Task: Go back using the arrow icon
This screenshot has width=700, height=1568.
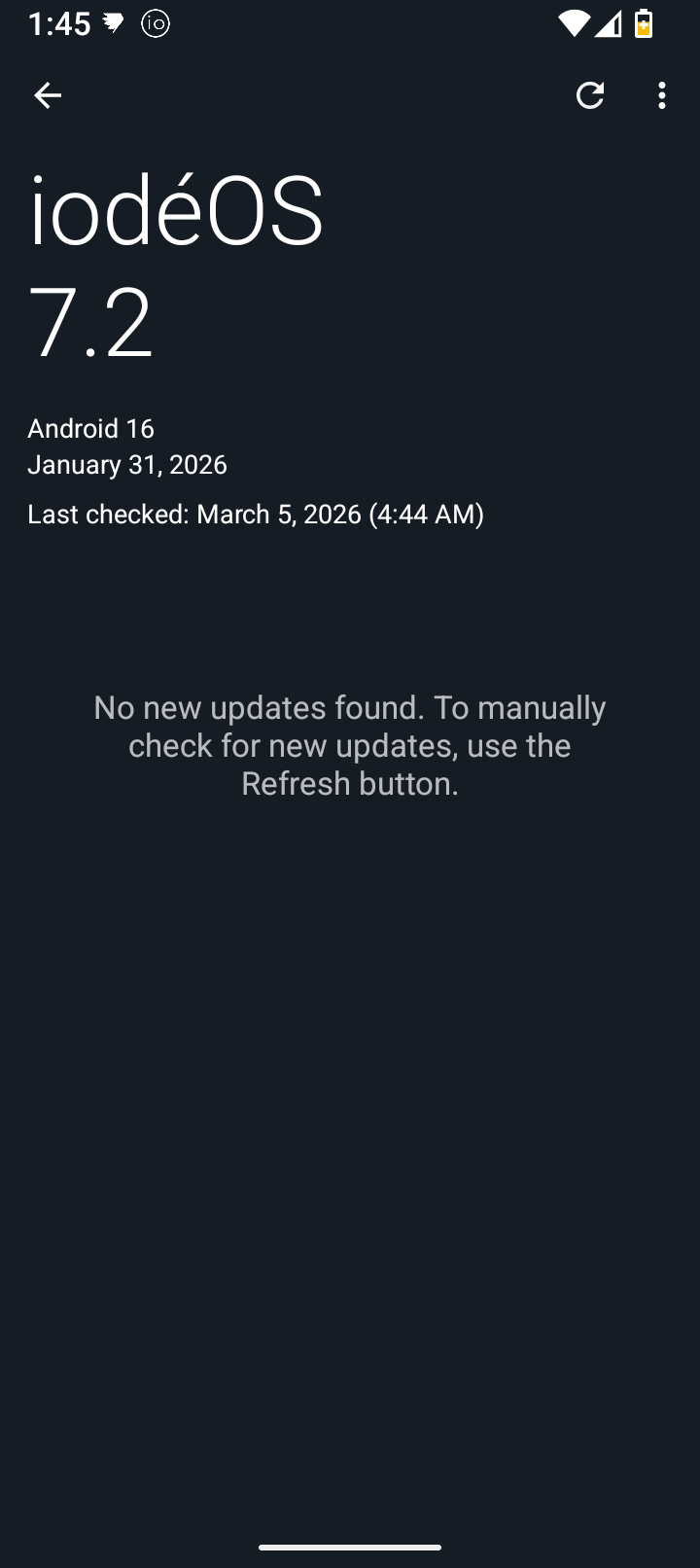Action: [x=47, y=95]
